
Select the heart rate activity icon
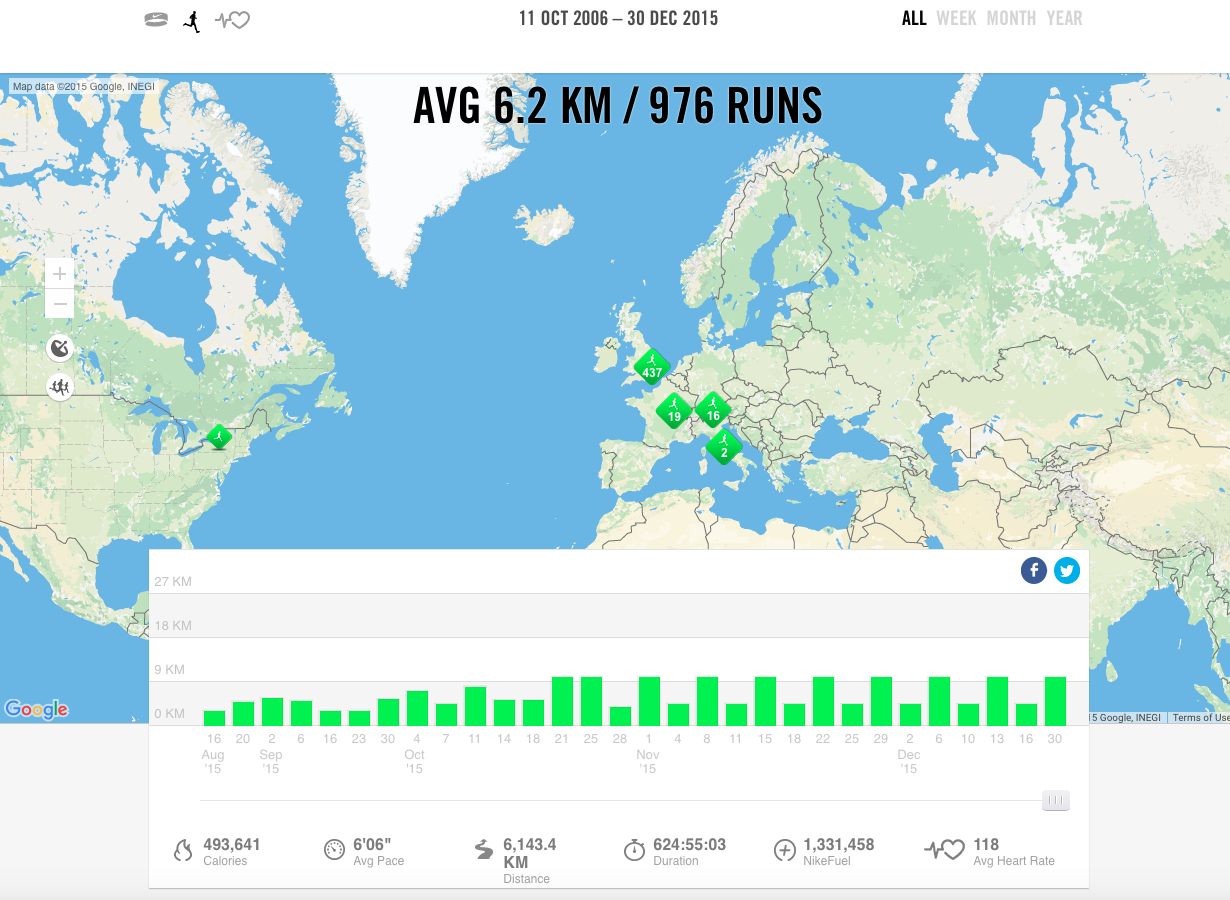233,19
